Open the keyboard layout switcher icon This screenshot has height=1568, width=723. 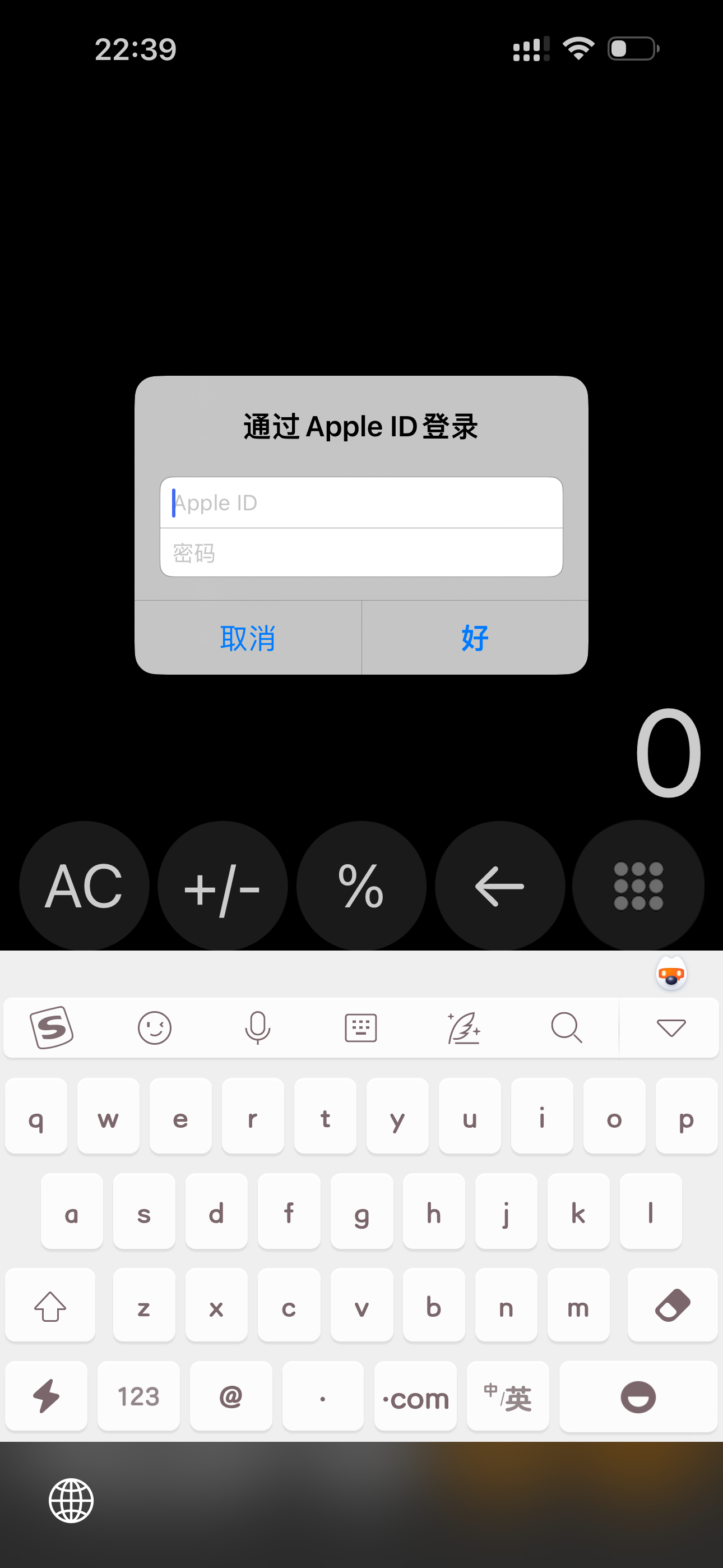(360, 1027)
